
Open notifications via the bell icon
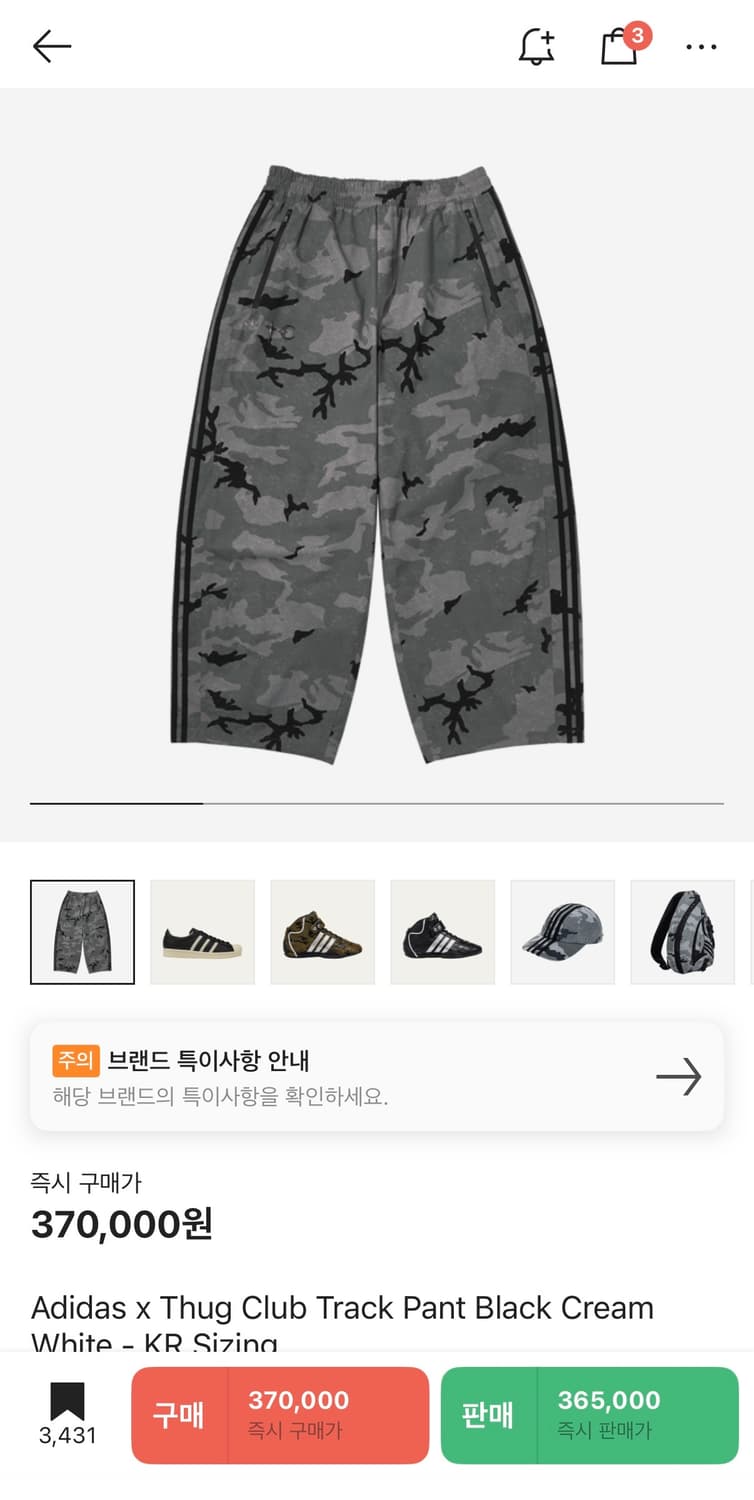pyautogui.click(x=536, y=45)
